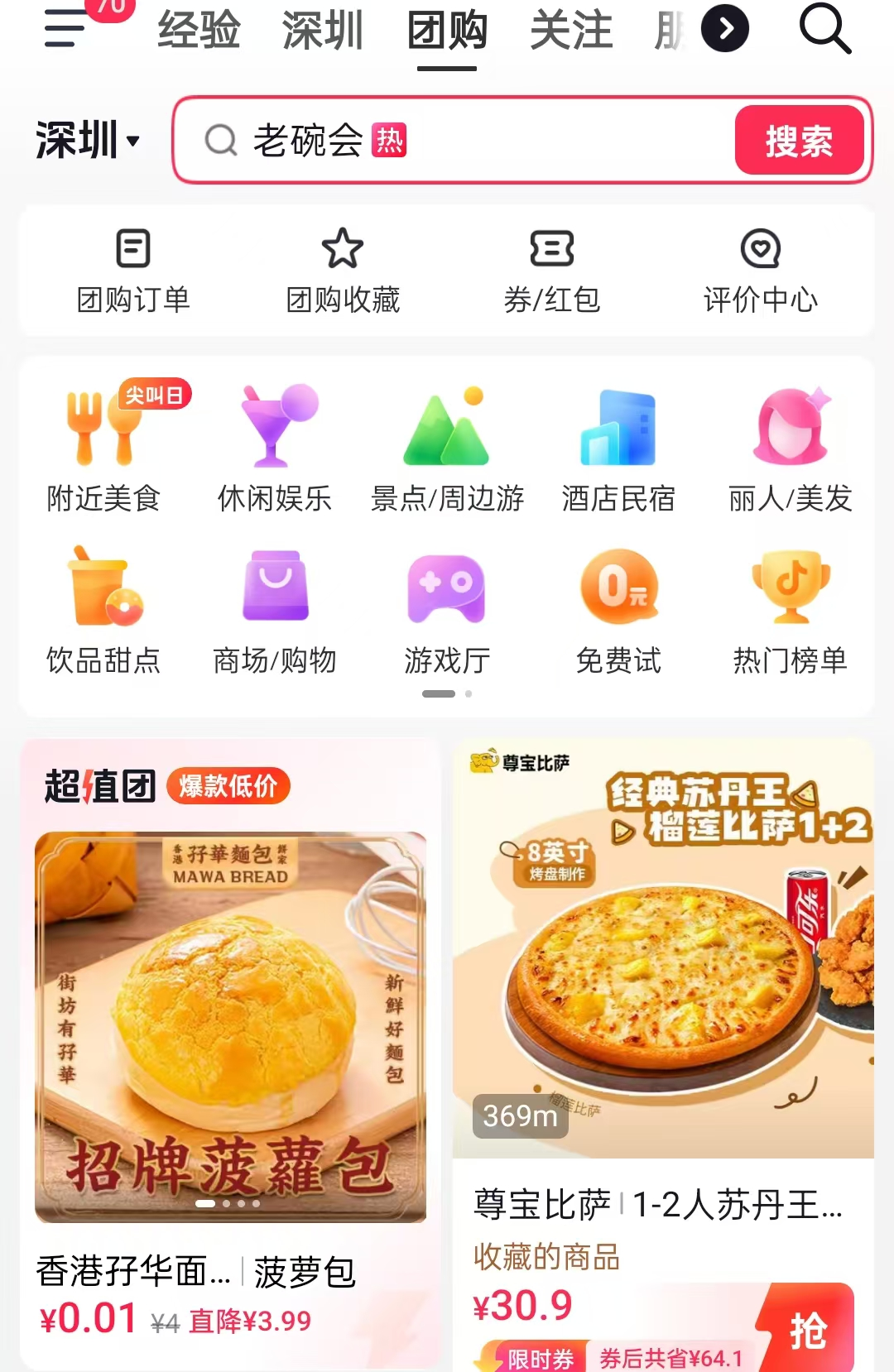Open the 深圳 city dropdown
This screenshot has width=894, height=1372.
pyautogui.click(x=87, y=140)
